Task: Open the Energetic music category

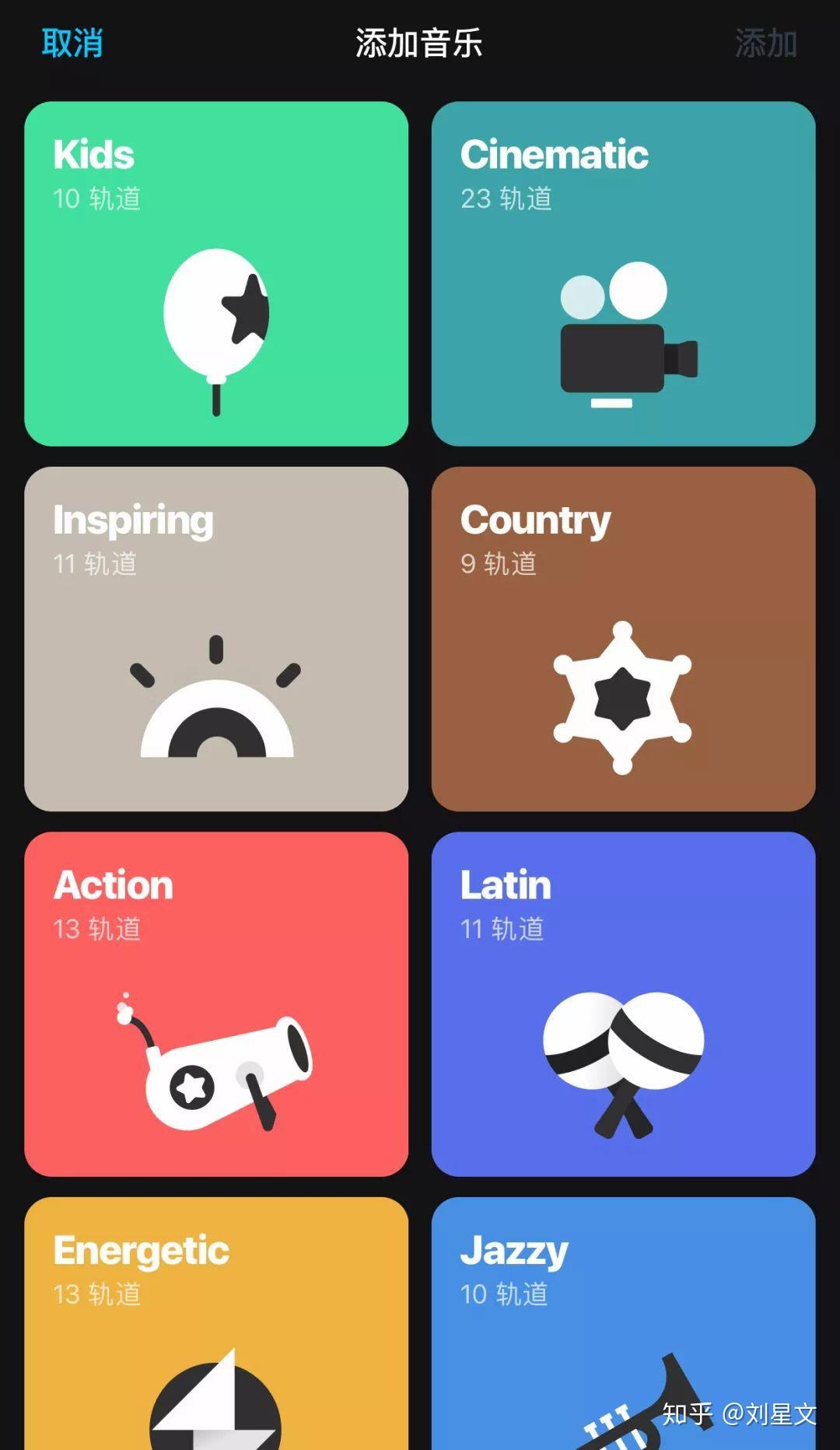Action: tap(216, 1322)
